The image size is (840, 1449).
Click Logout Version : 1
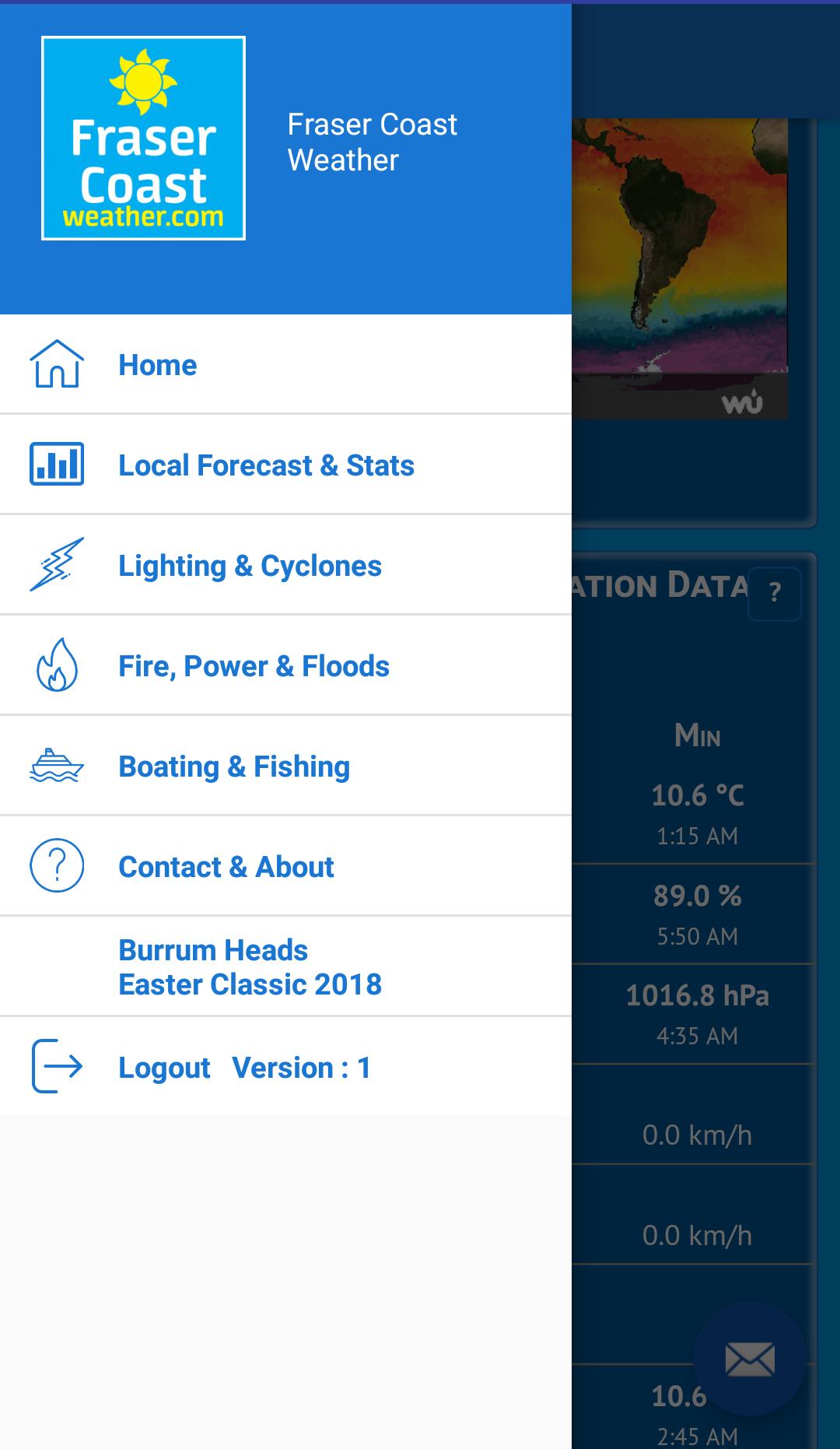(x=244, y=1067)
